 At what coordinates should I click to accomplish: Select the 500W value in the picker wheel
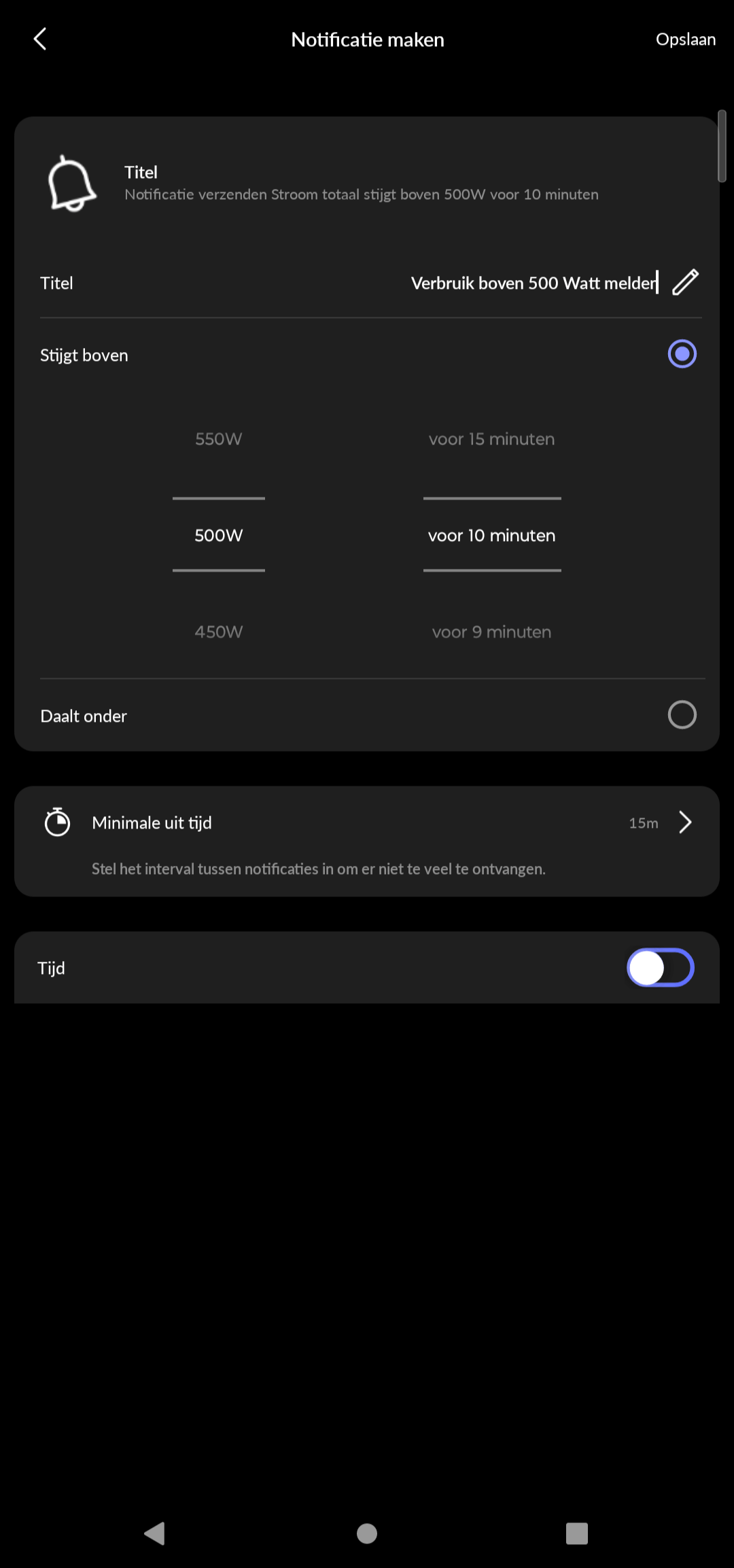click(218, 535)
